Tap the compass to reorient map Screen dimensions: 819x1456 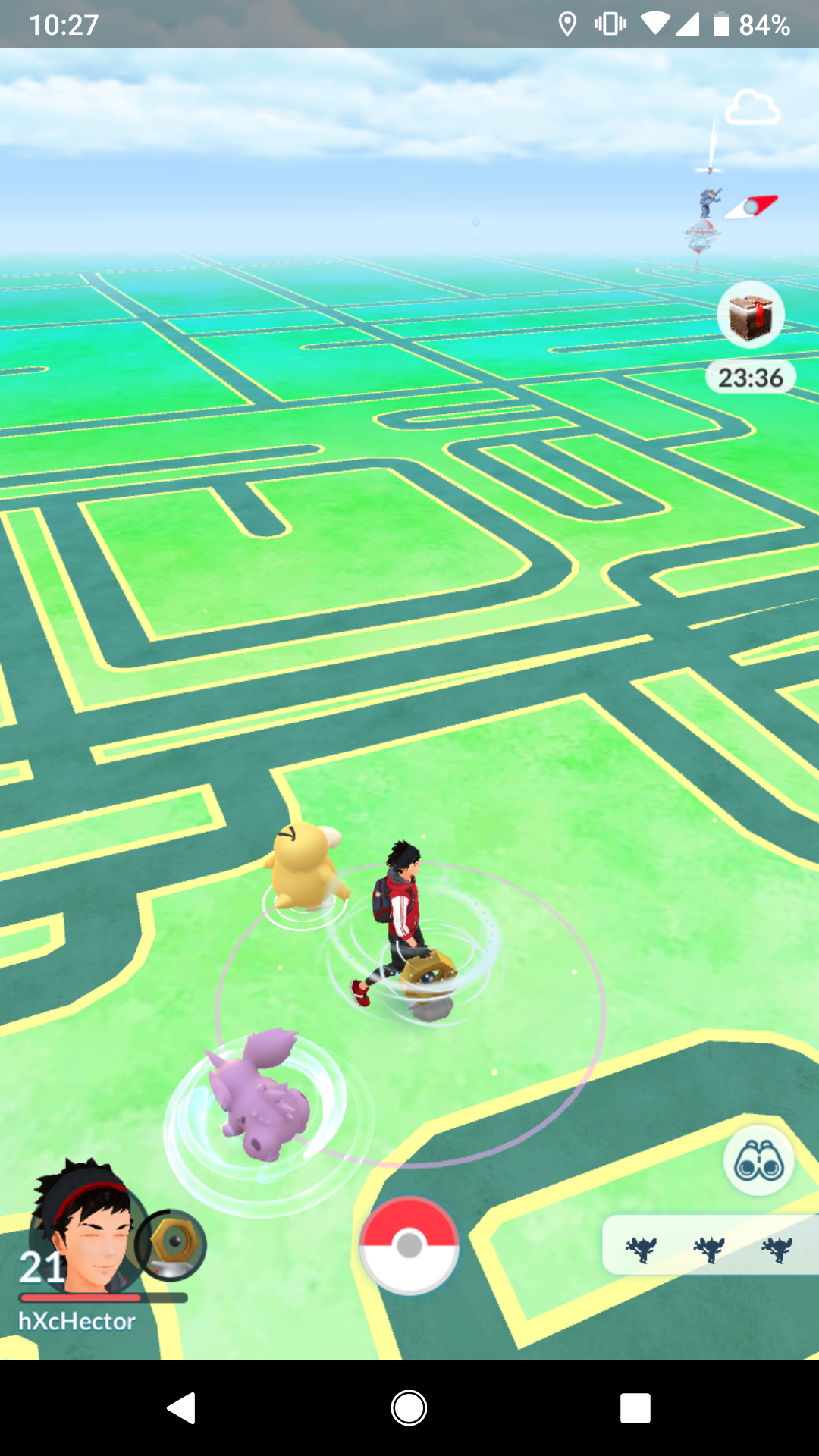tap(751, 207)
